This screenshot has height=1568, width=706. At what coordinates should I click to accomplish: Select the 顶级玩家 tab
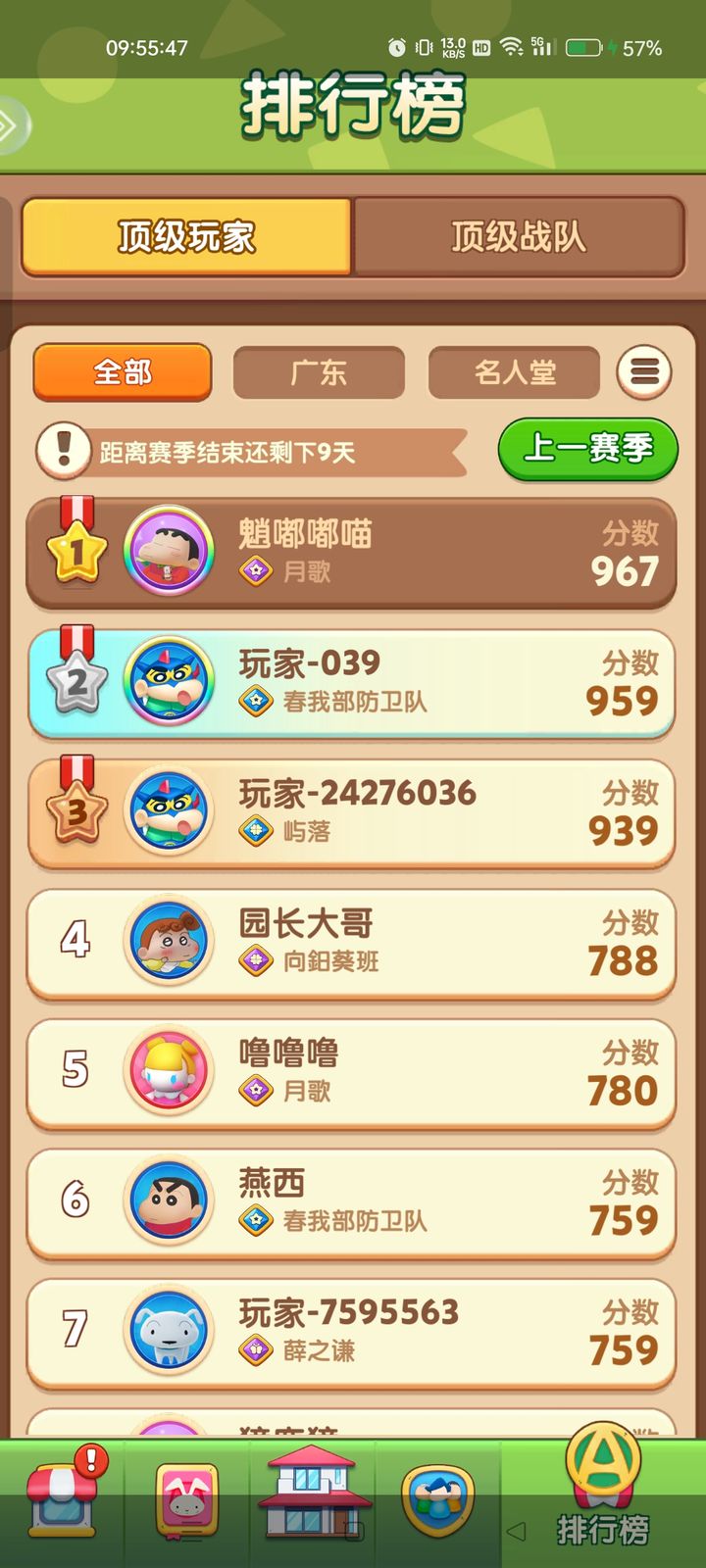pos(186,236)
